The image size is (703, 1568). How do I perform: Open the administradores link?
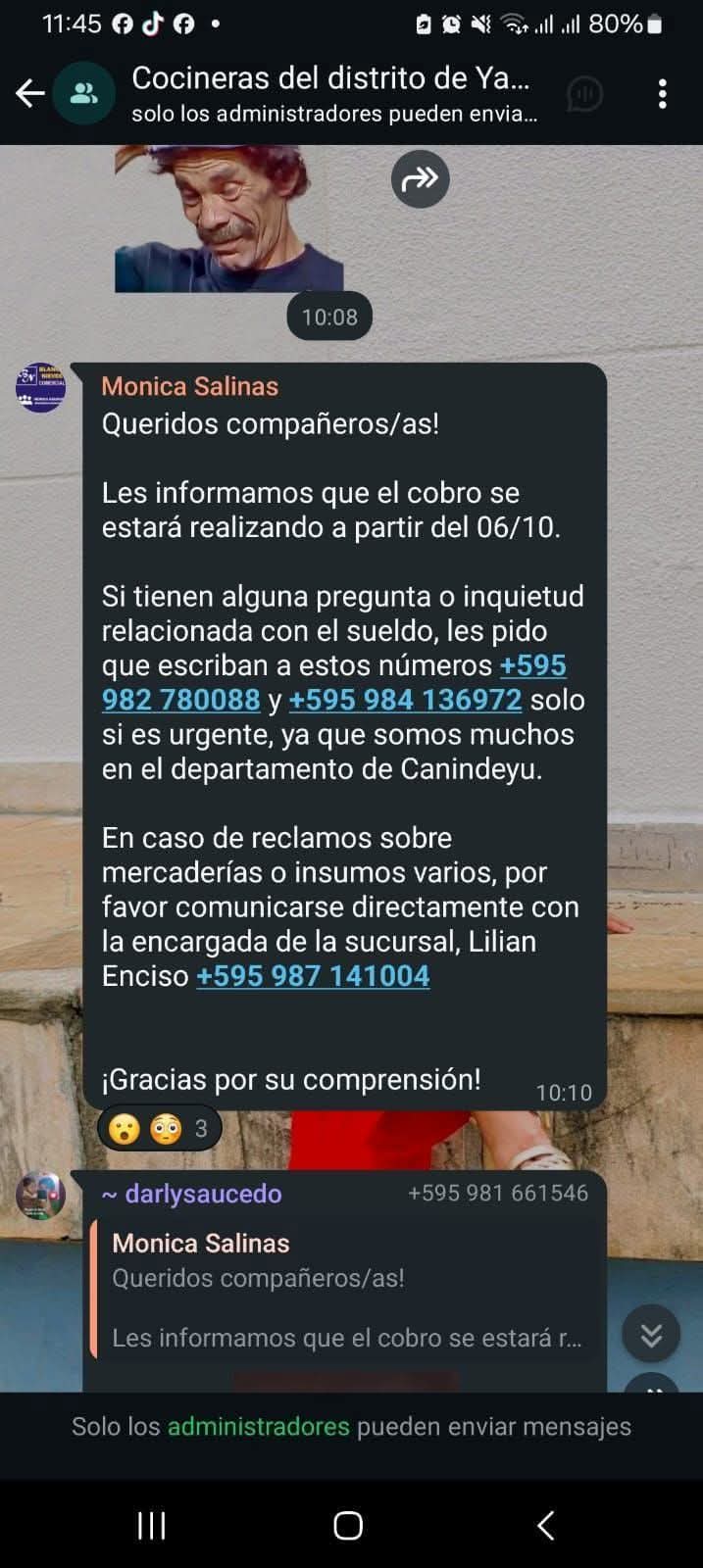coord(258,1427)
